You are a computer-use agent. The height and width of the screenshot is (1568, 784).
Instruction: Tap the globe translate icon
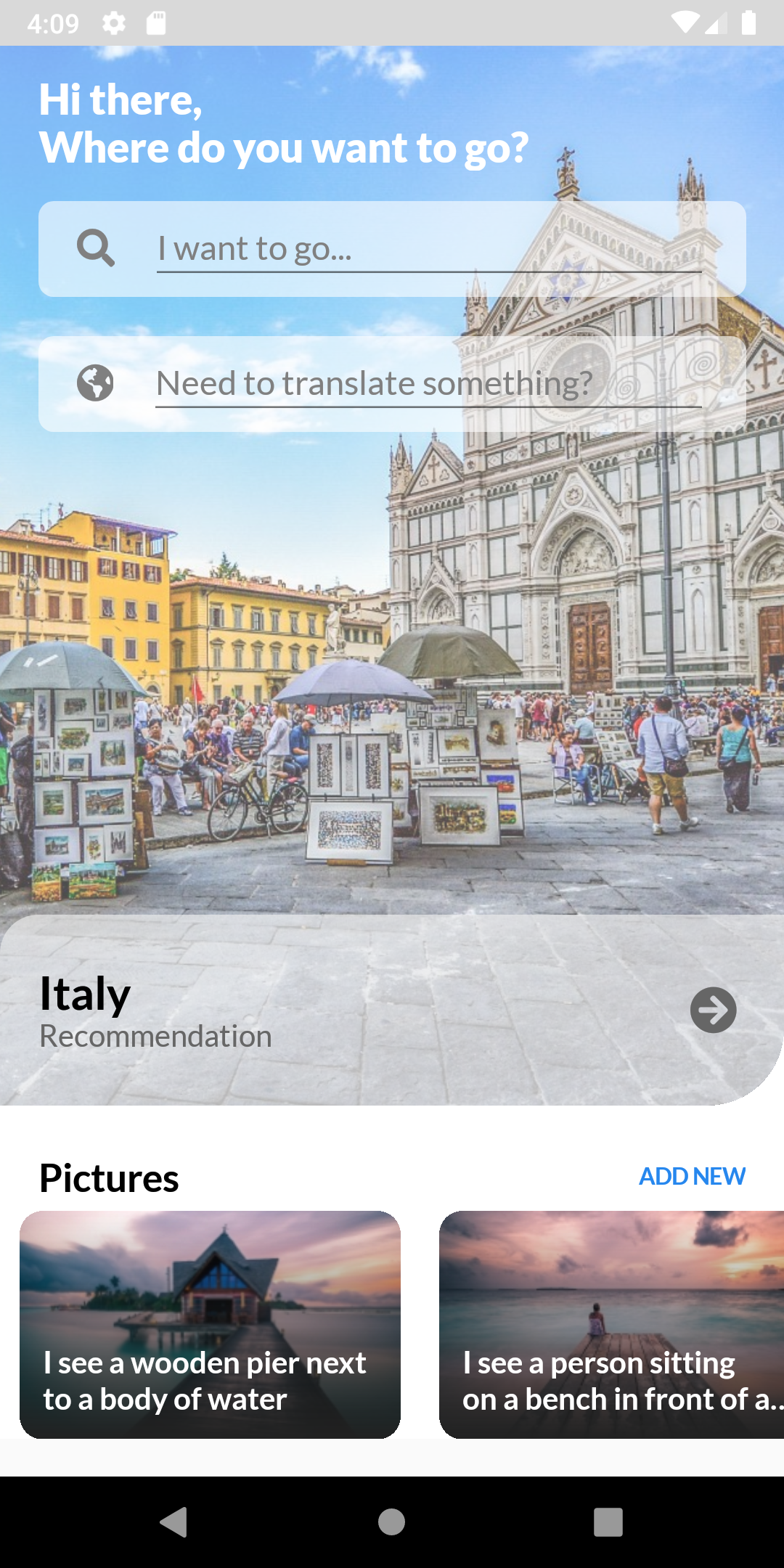pyautogui.click(x=95, y=383)
